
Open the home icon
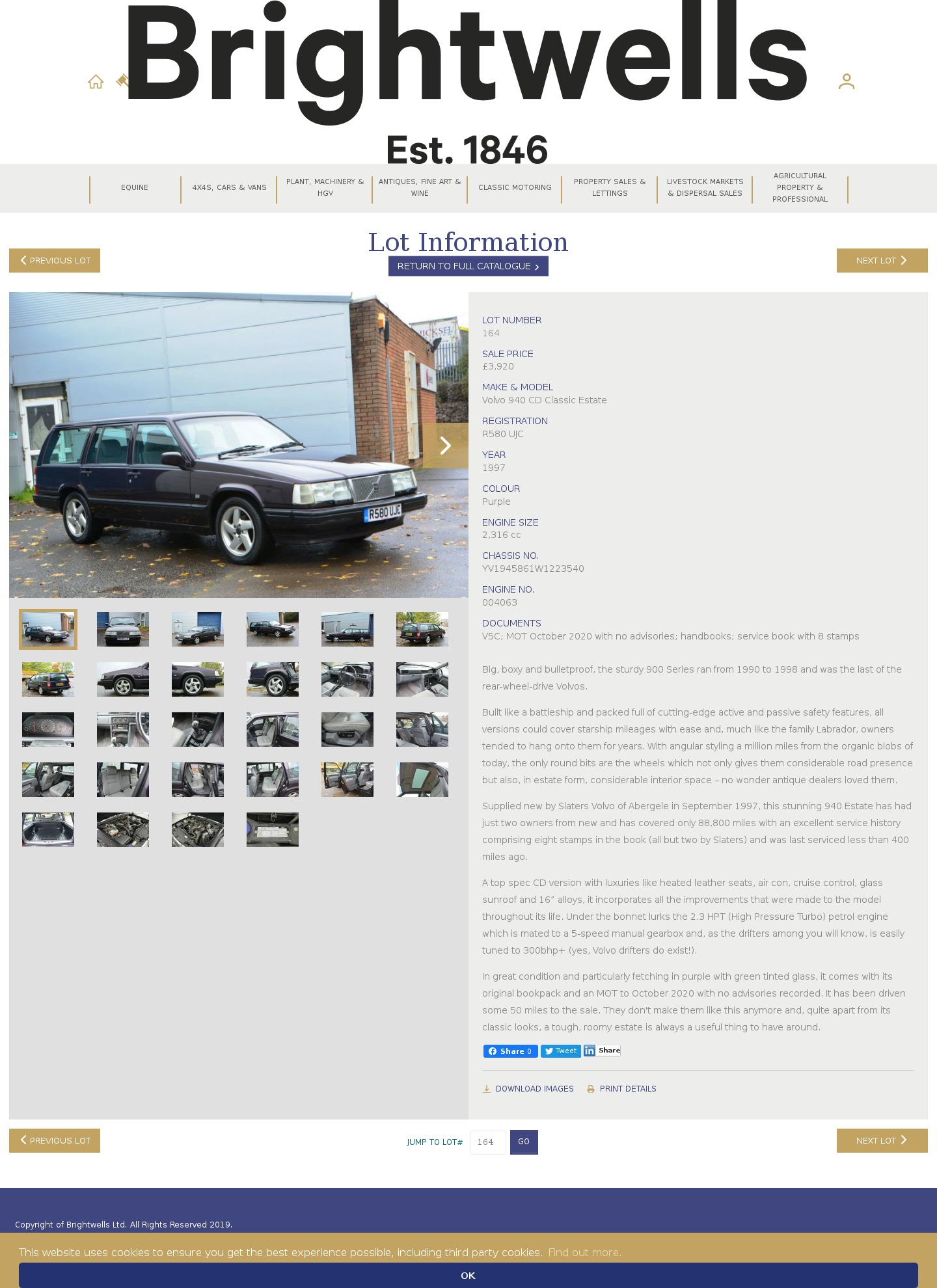(96, 82)
